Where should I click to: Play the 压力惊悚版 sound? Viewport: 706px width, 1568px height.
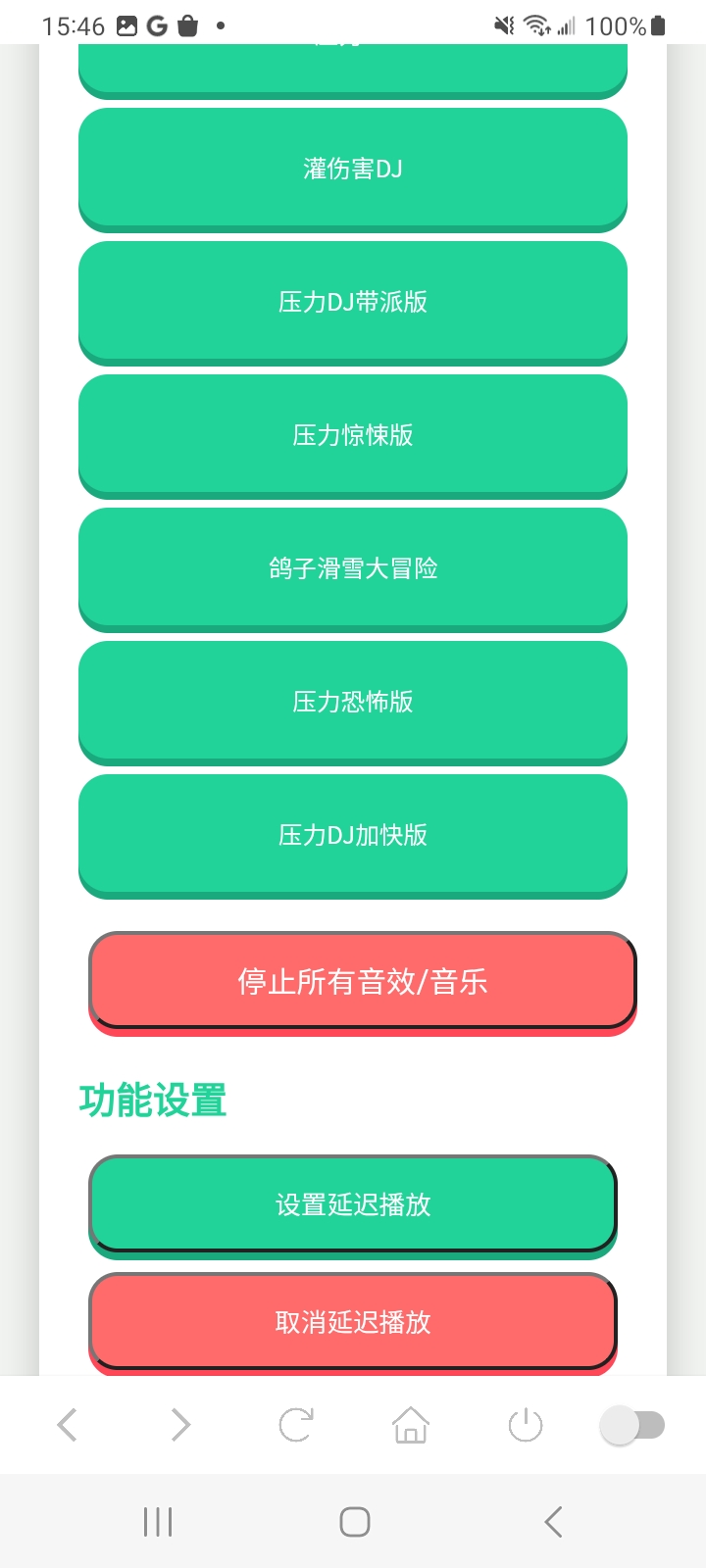pos(353,435)
